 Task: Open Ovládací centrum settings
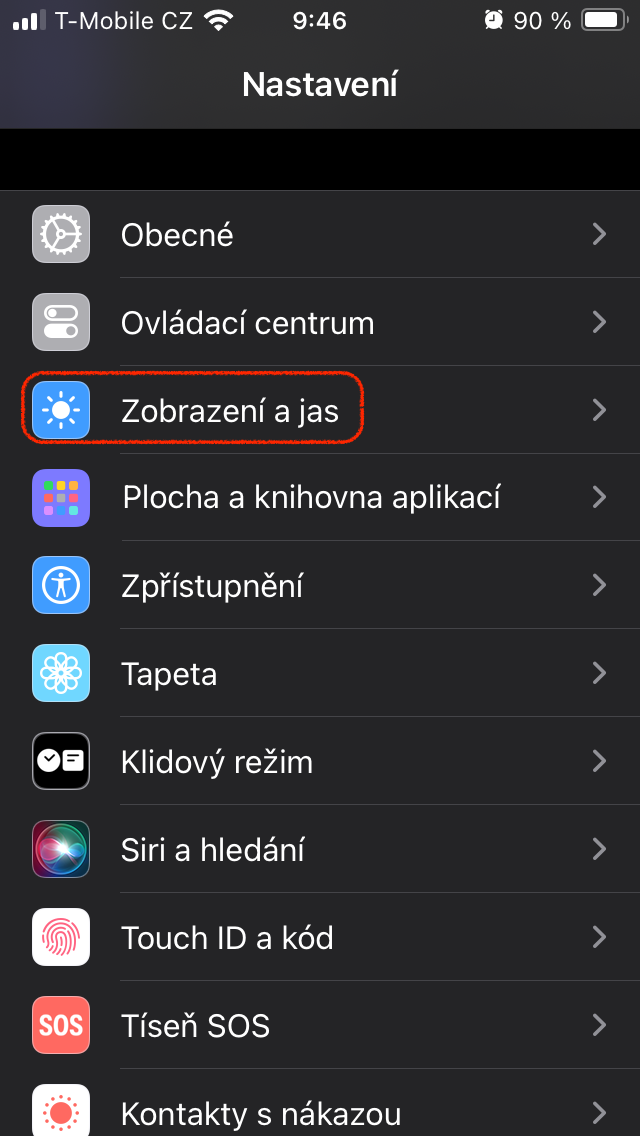(x=320, y=323)
